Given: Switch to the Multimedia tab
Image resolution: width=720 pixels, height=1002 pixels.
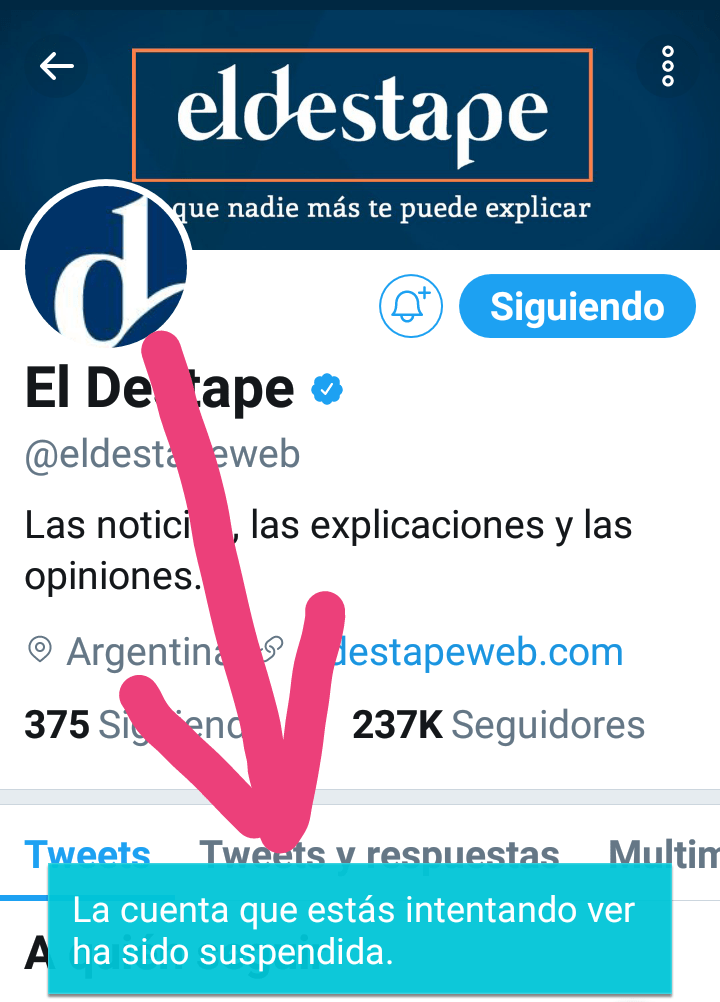Looking at the screenshot, I should coord(665,853).
